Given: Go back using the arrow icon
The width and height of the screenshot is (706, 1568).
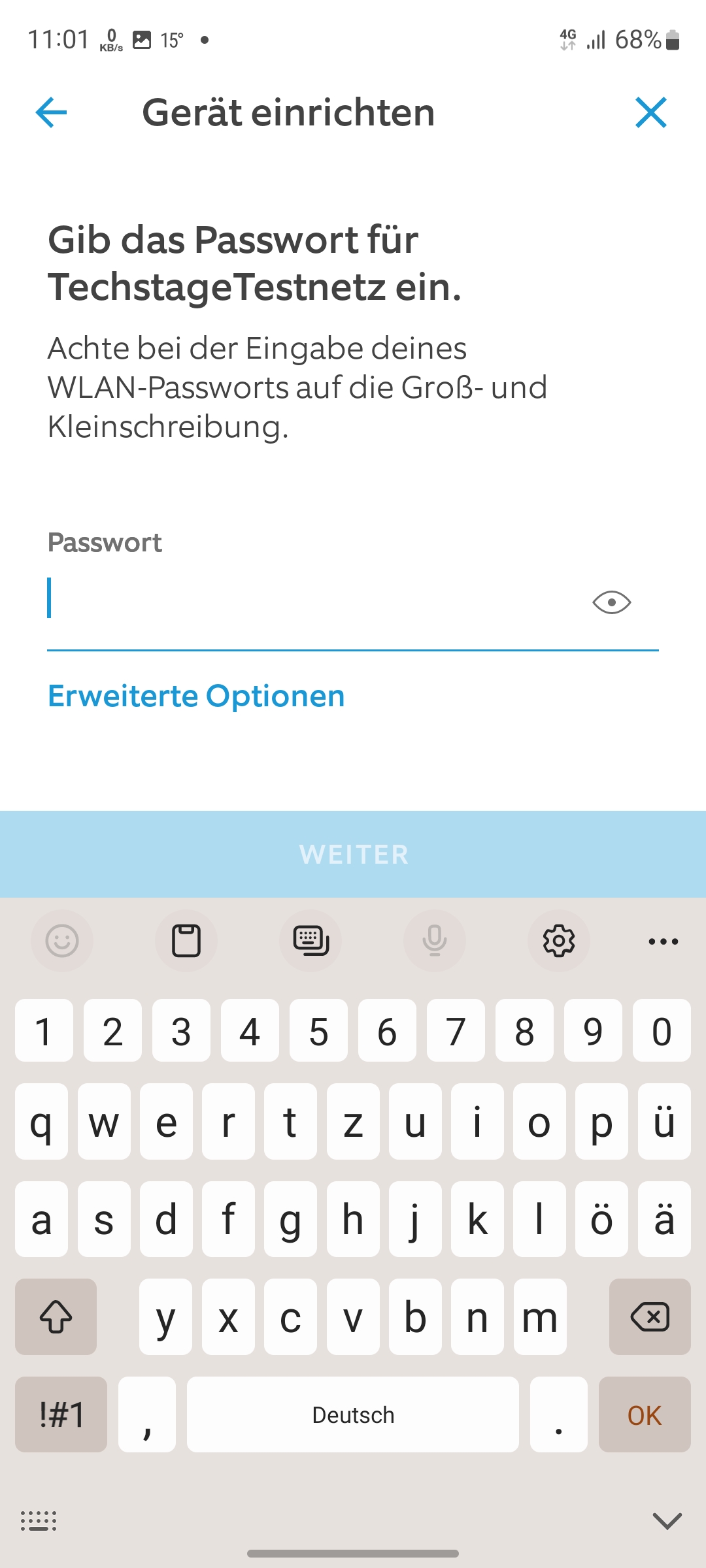Looking at the screenshot, I should (51, 112).
